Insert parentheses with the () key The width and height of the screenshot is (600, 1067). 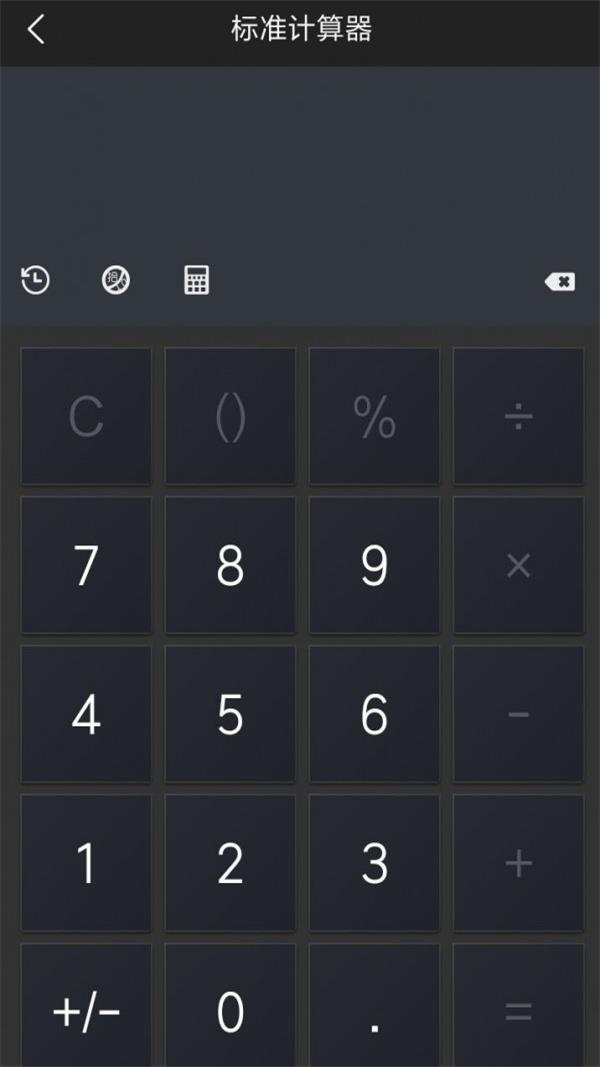230,416
